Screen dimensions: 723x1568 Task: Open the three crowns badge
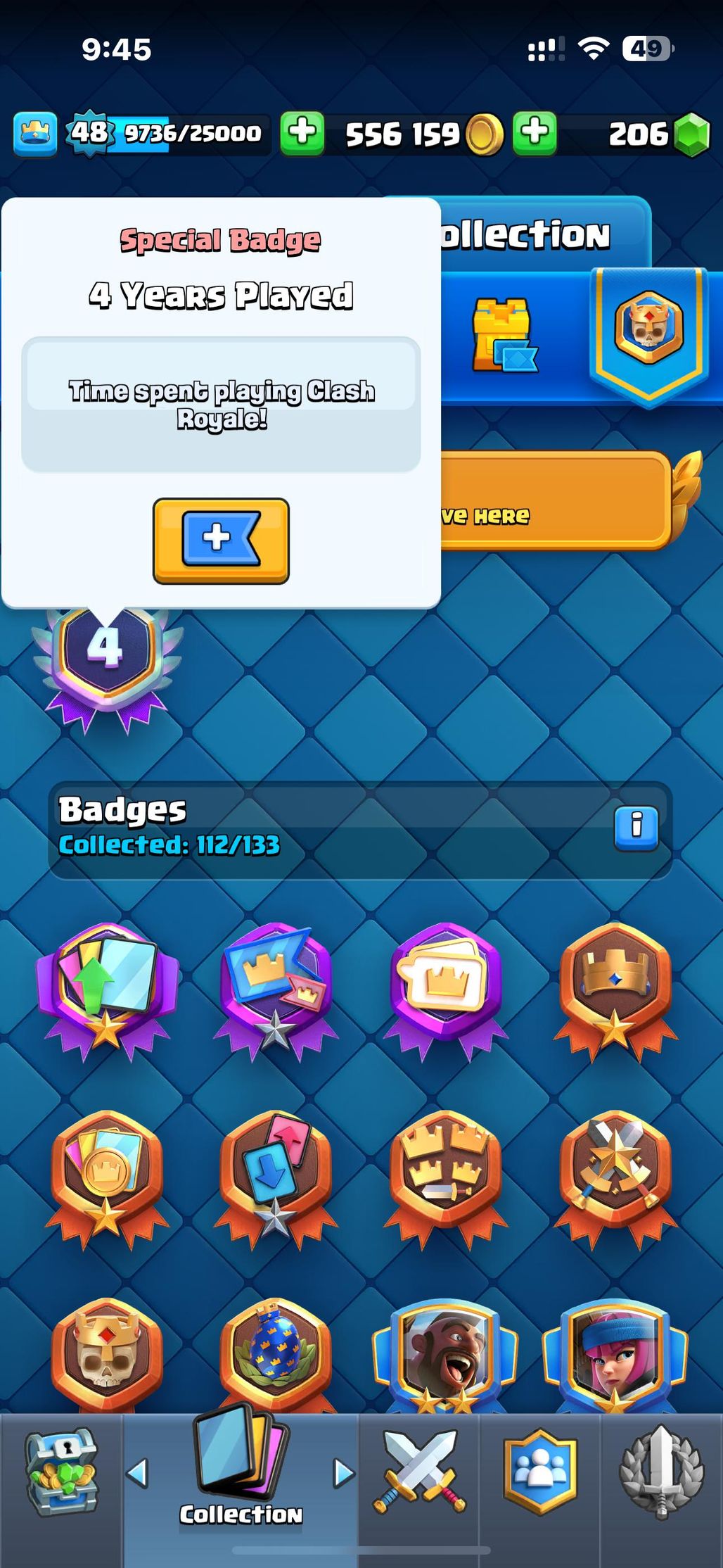point(444,1172)
